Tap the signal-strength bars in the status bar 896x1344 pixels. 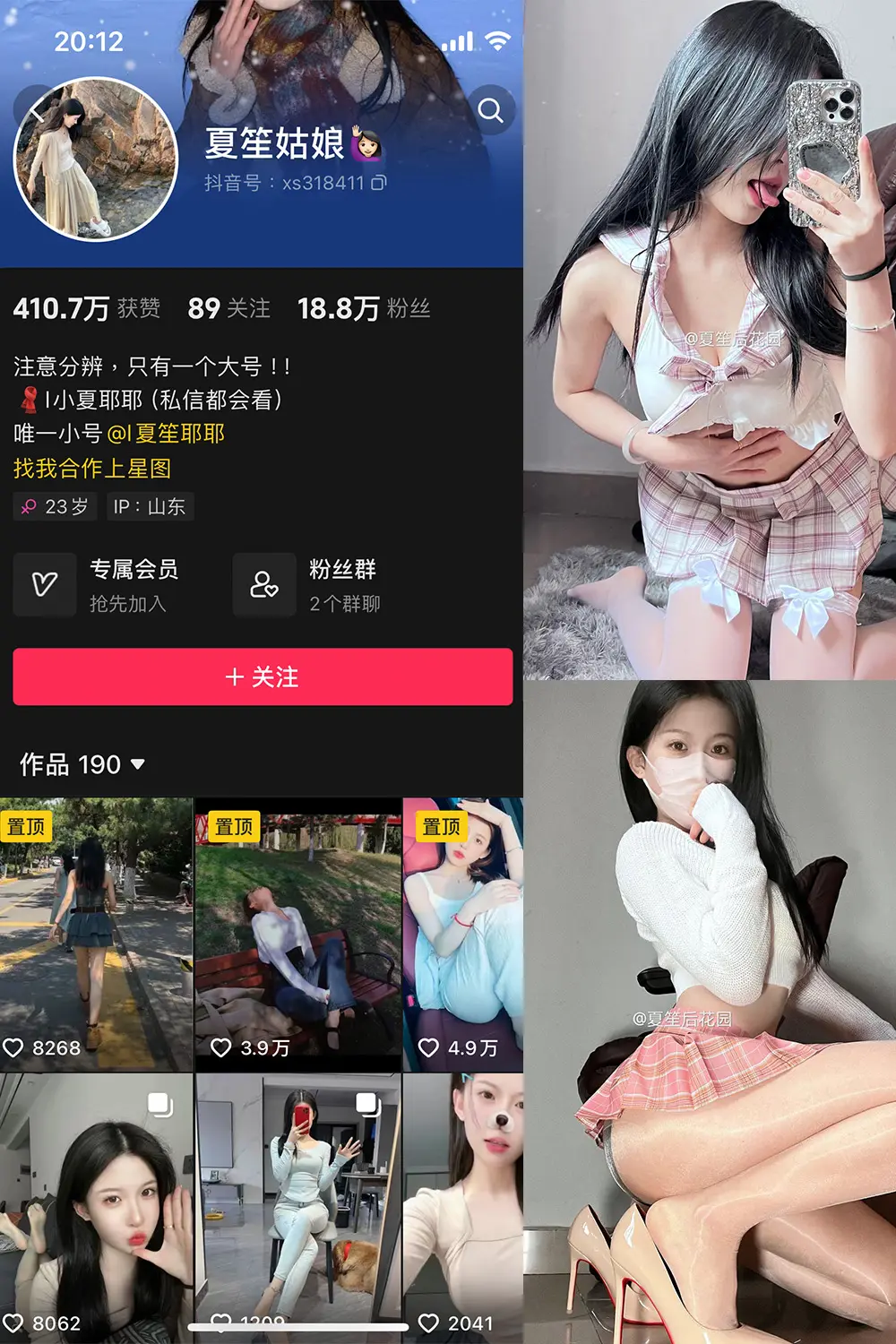[x=457, y=40]
